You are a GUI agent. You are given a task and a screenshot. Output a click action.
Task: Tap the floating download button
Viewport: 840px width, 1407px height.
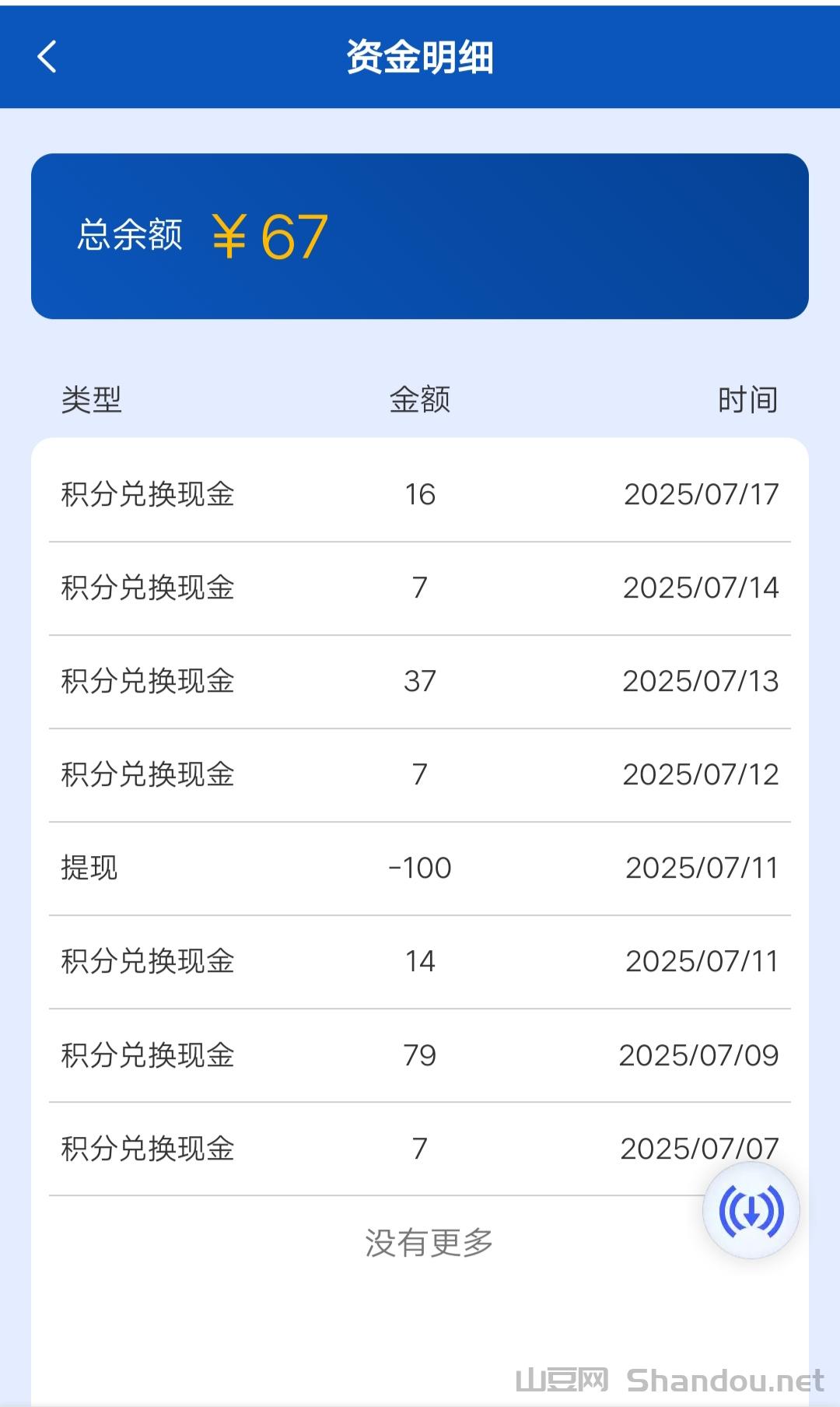tap(751, 1211)
